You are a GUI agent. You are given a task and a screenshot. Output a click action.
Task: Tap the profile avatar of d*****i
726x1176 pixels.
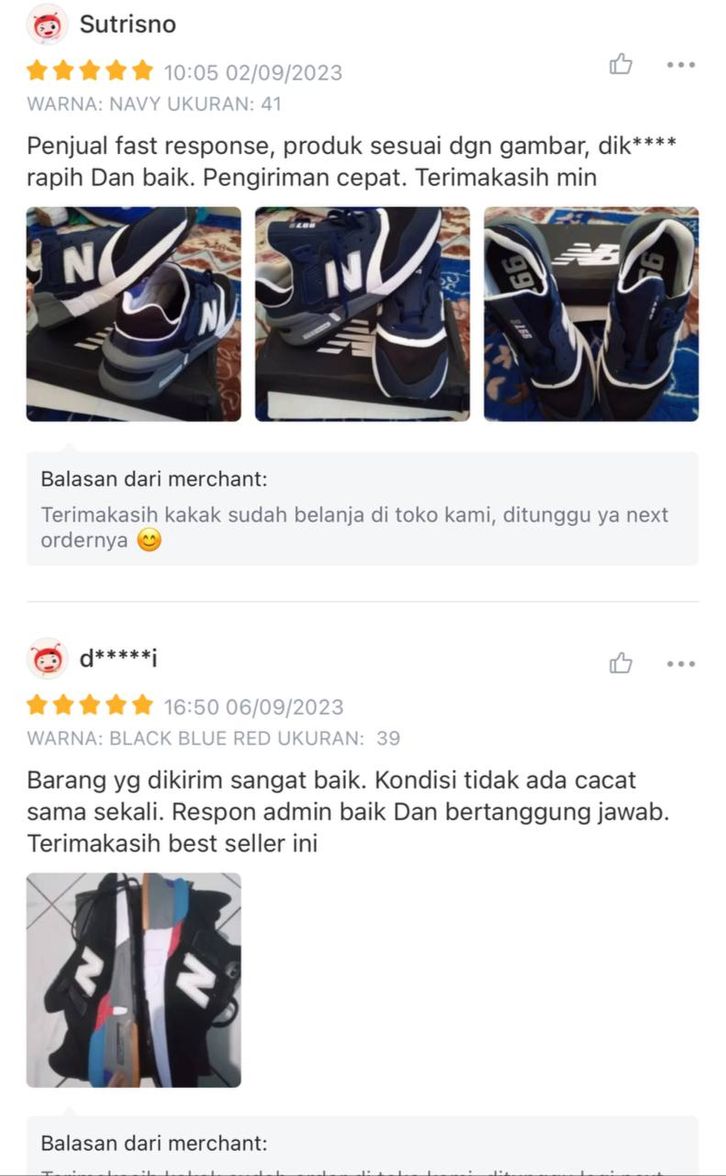tap(47, 659)
